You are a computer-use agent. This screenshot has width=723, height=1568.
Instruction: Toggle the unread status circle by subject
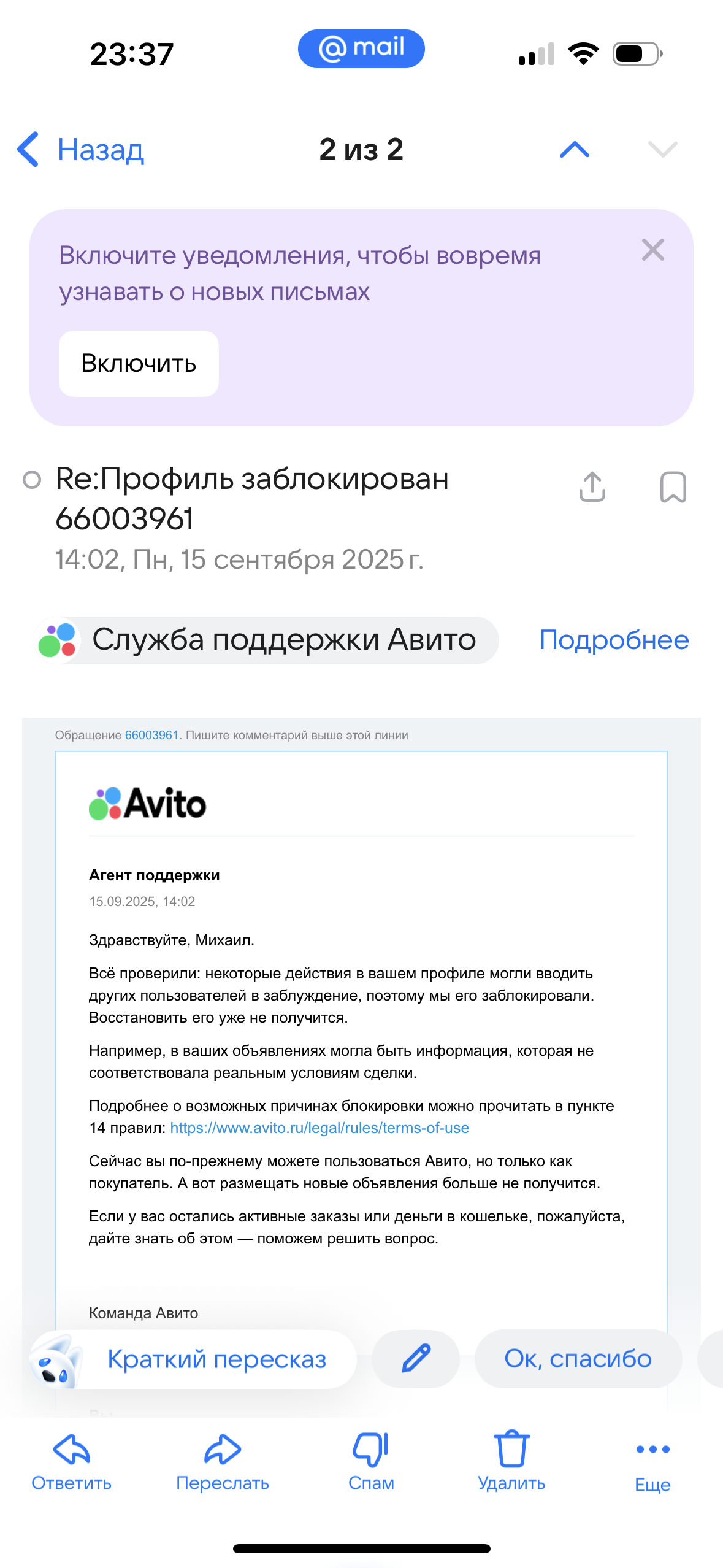(32, 480)
